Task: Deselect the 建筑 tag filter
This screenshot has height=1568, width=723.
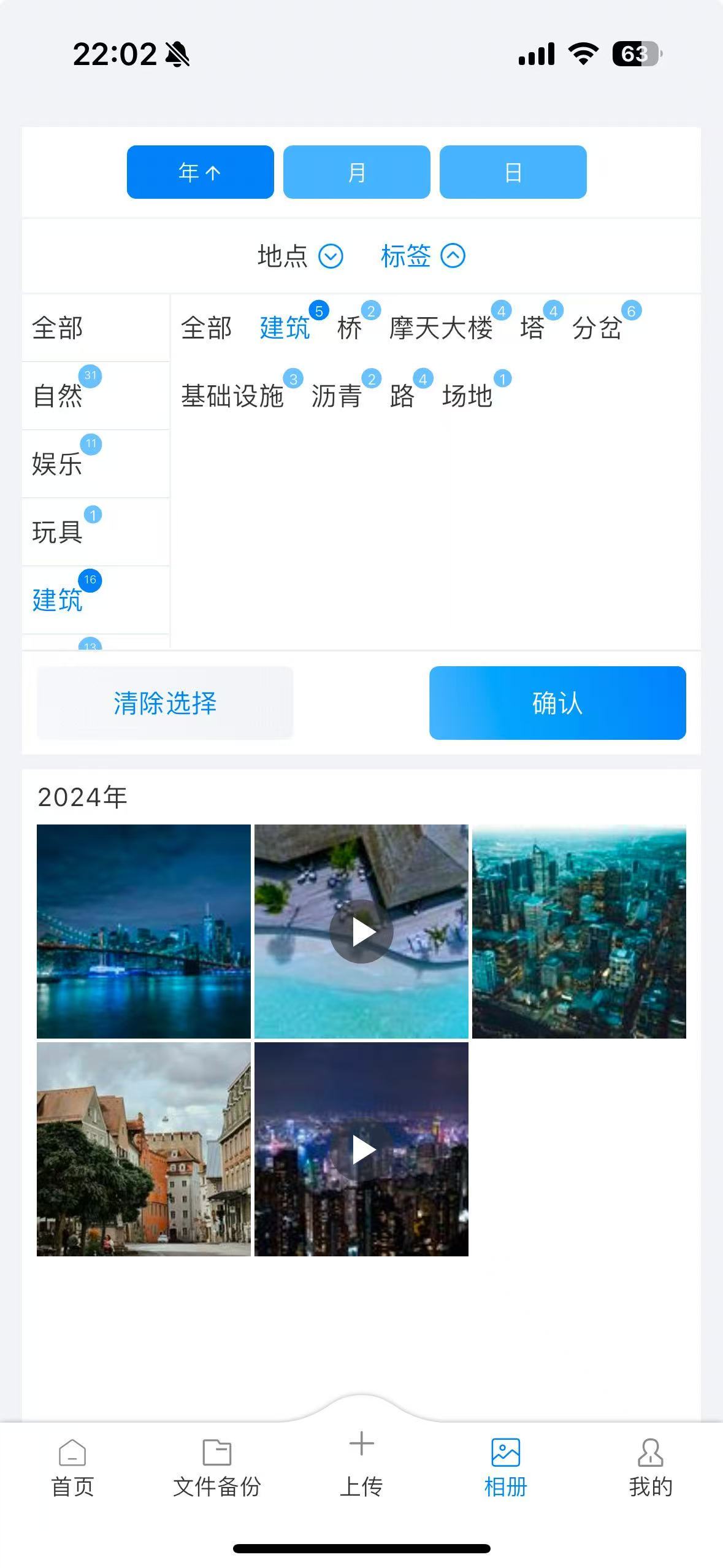Action: pyautogui.click(x=285, y=329)
